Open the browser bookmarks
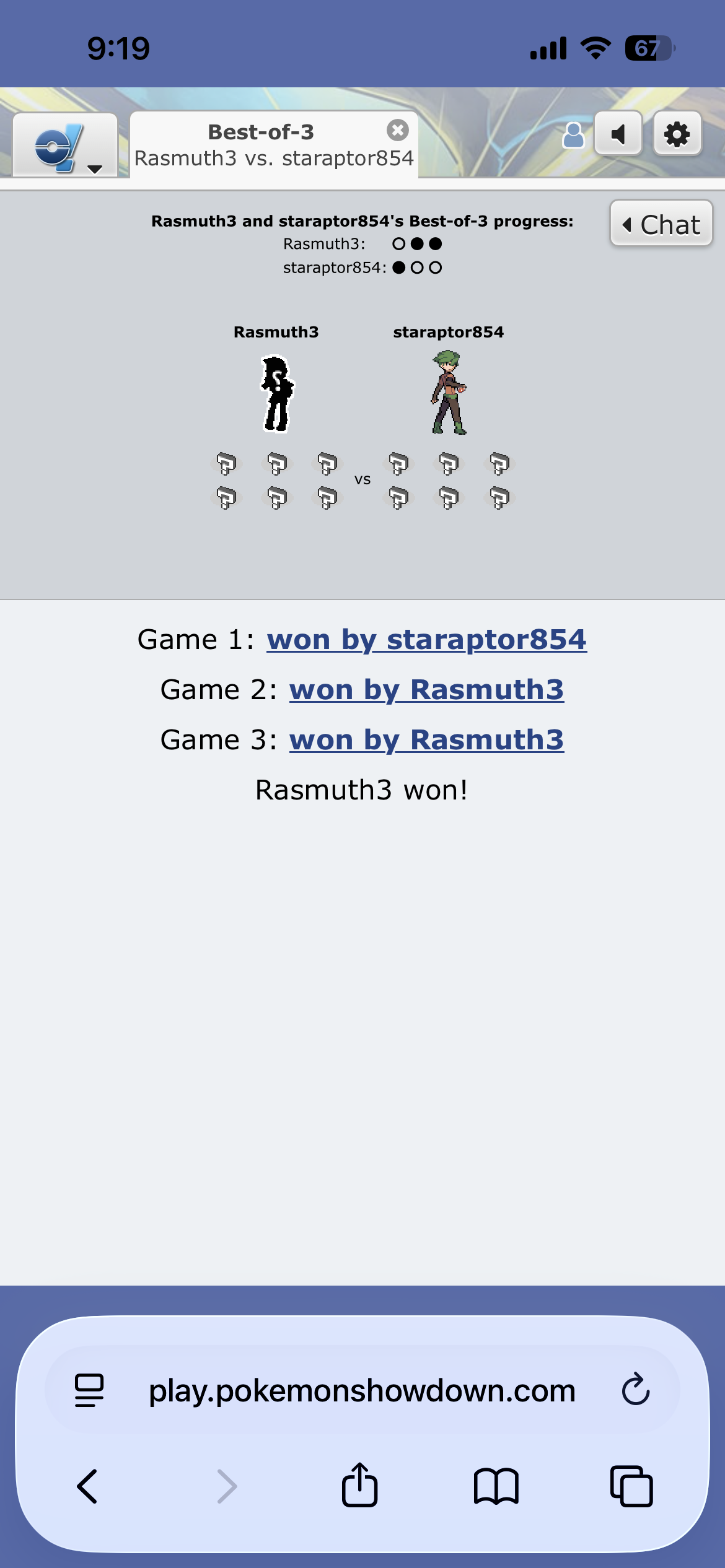 [x=496, y=1486]
